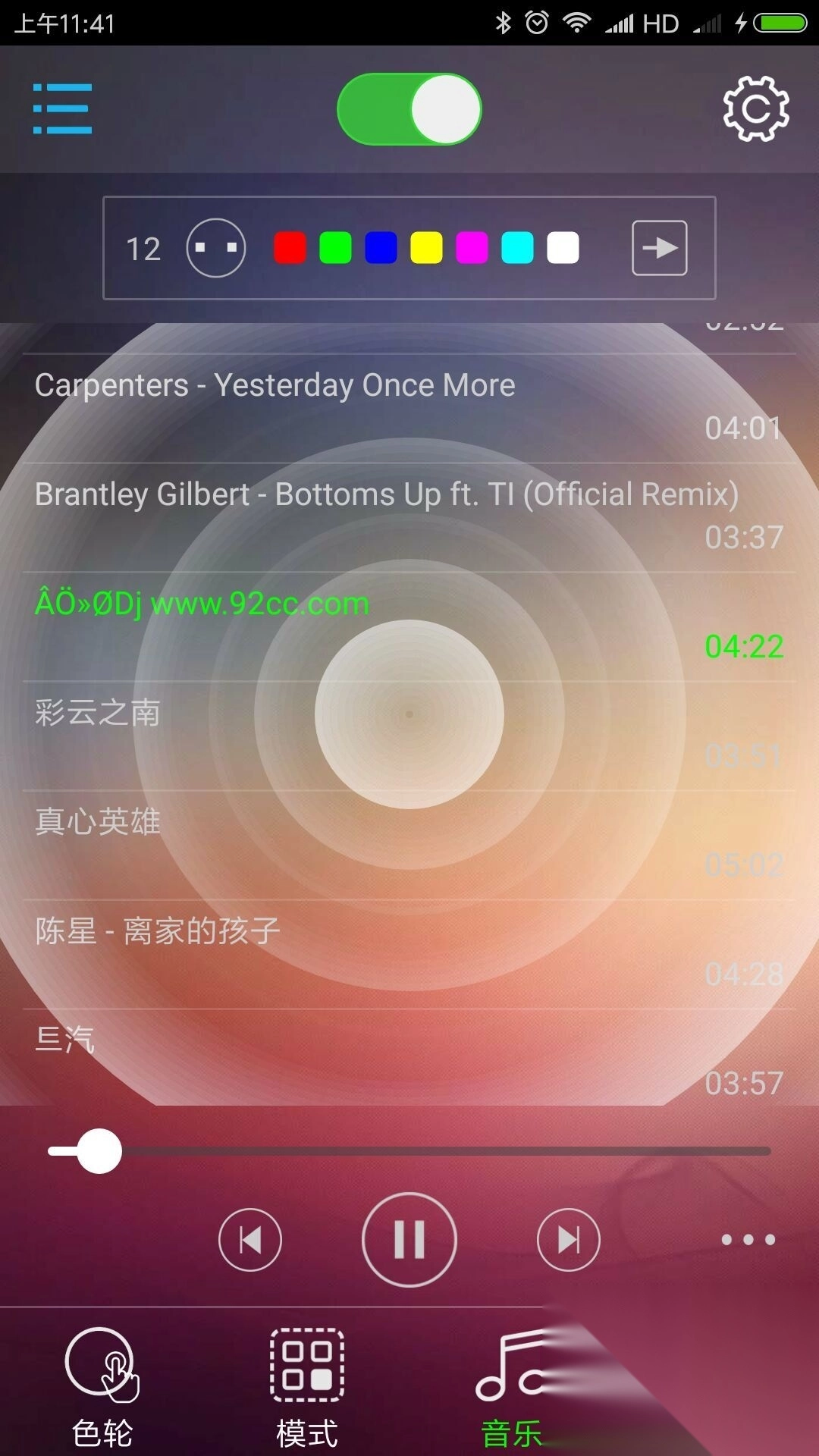Click the smiley face icon near color row
The image size is (819, 1456).
point(215,248)
